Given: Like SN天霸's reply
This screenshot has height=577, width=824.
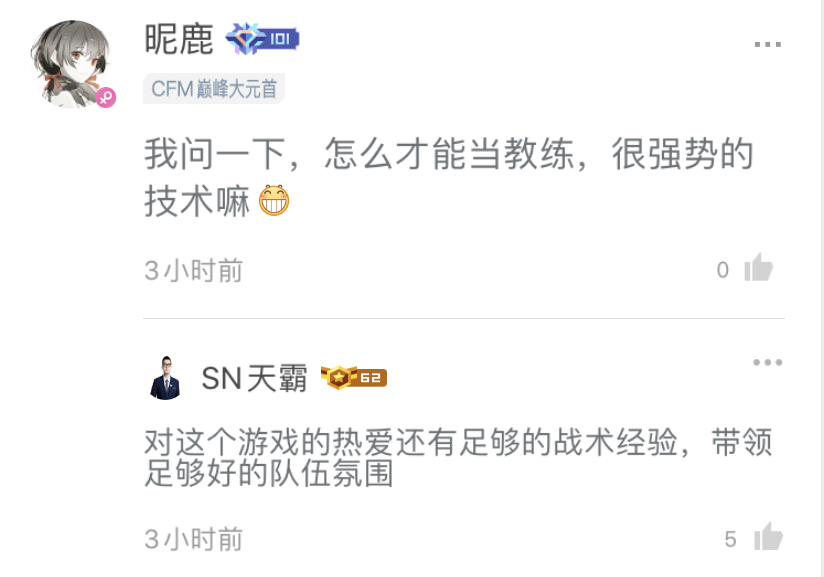Looking at the screenshot, I should 767,538.
